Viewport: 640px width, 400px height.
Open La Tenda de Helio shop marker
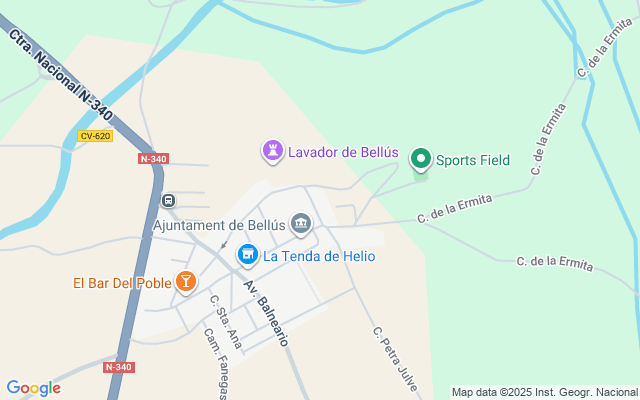(x=248, y=256)
